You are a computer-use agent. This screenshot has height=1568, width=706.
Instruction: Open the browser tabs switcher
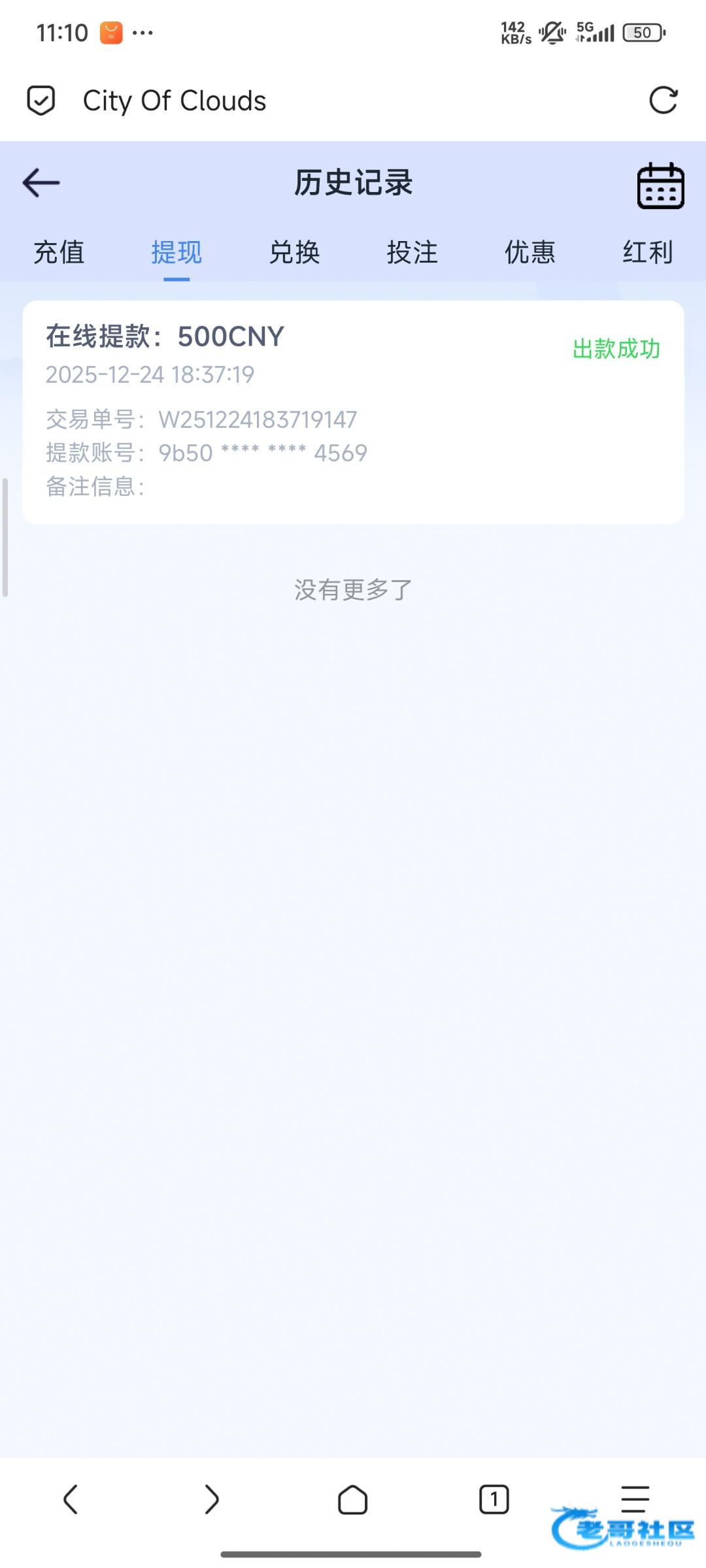tap(494, 1499)
